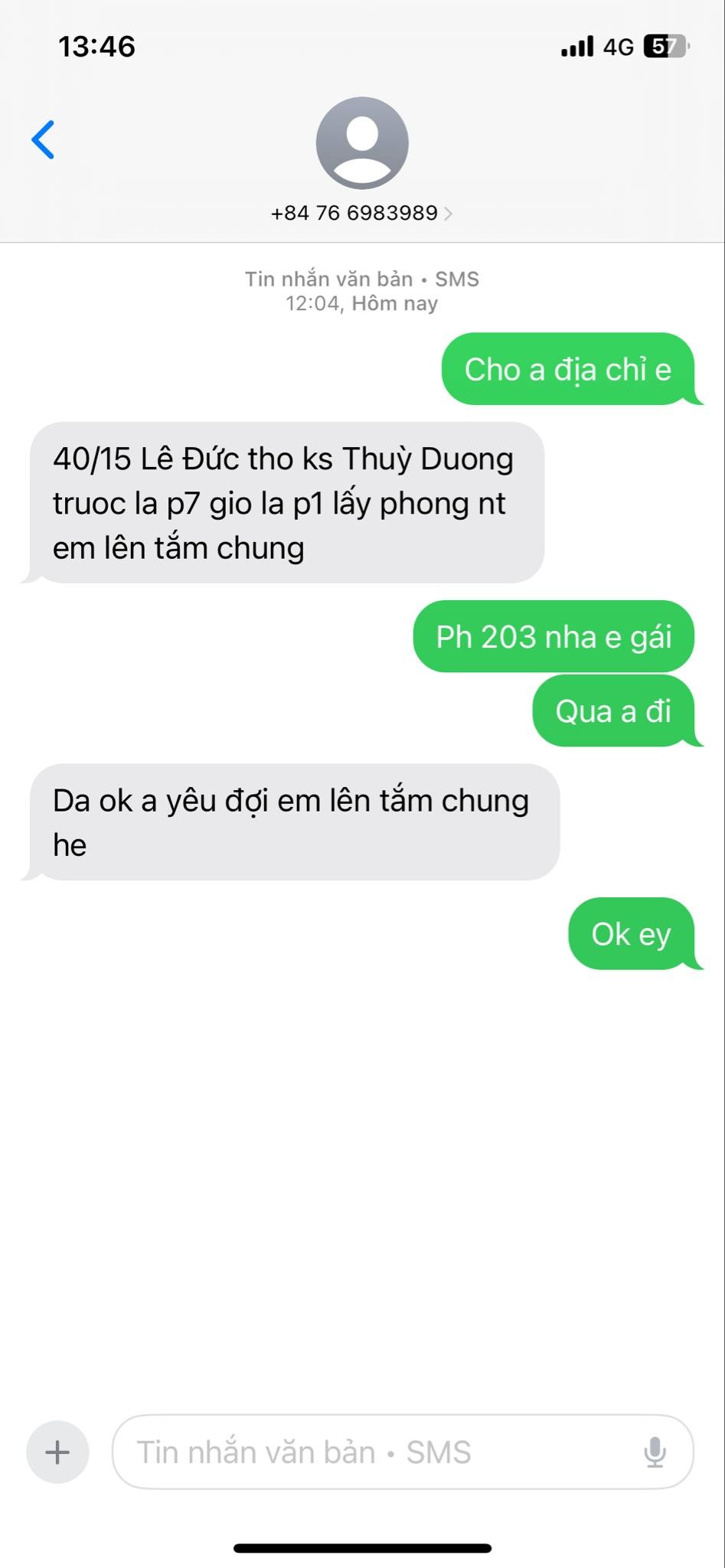Focus the SMS text message field
The height and width of the screenshot is (1568, 725).
(x=375, y=1452)
